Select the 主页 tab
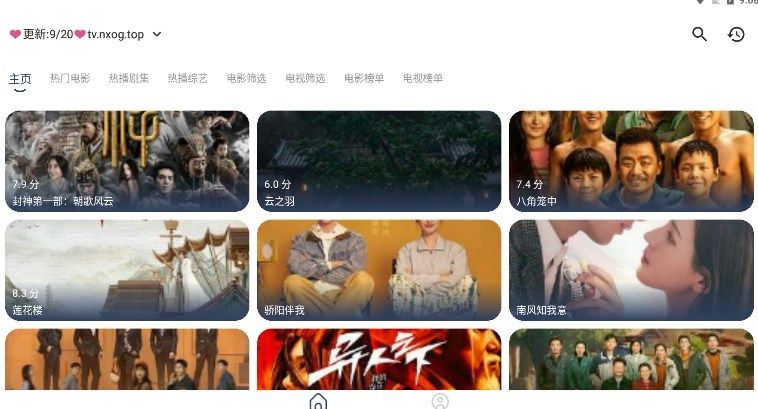The image size is (758, 409). 20,78
